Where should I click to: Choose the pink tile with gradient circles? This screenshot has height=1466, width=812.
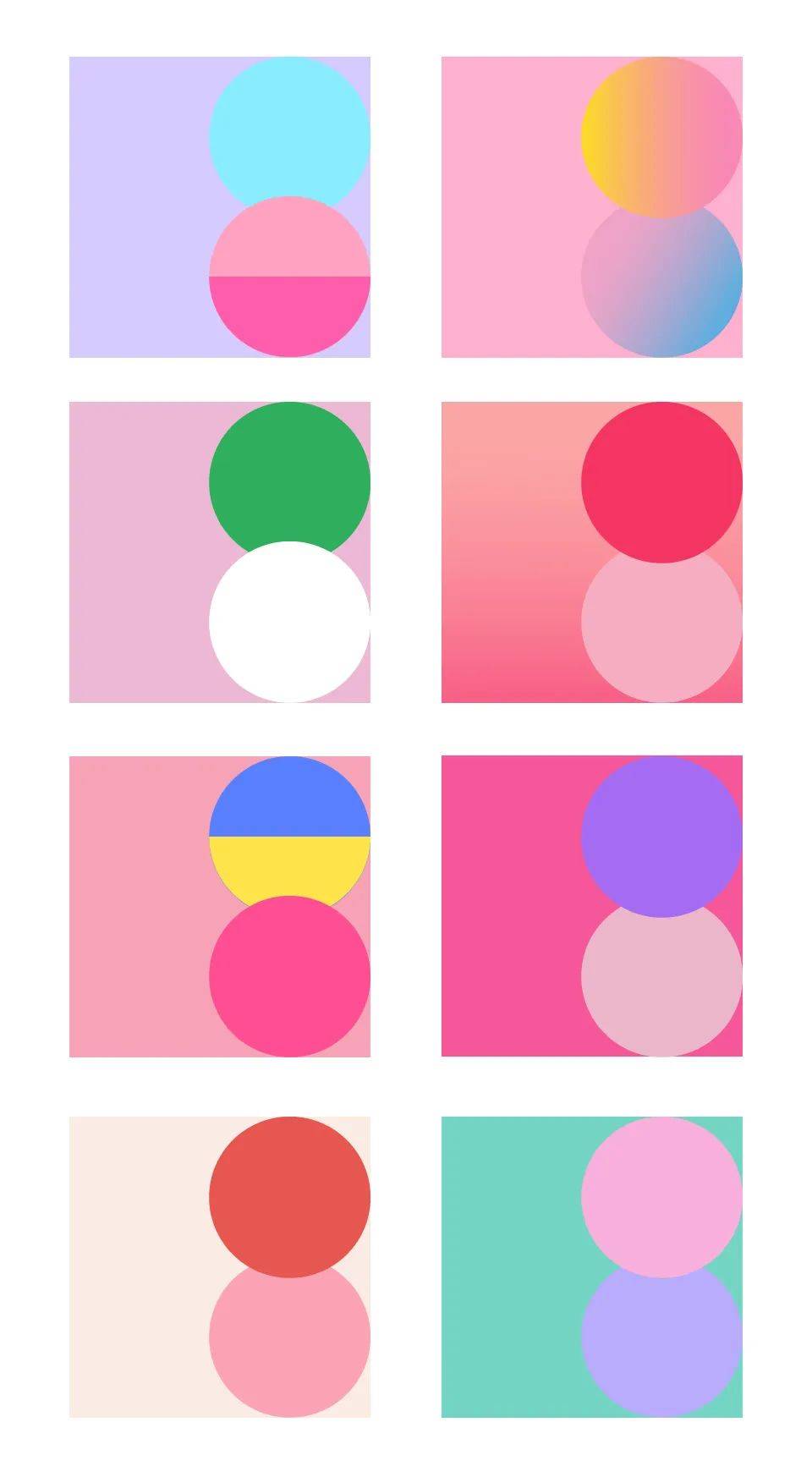[x=592, y=207]
